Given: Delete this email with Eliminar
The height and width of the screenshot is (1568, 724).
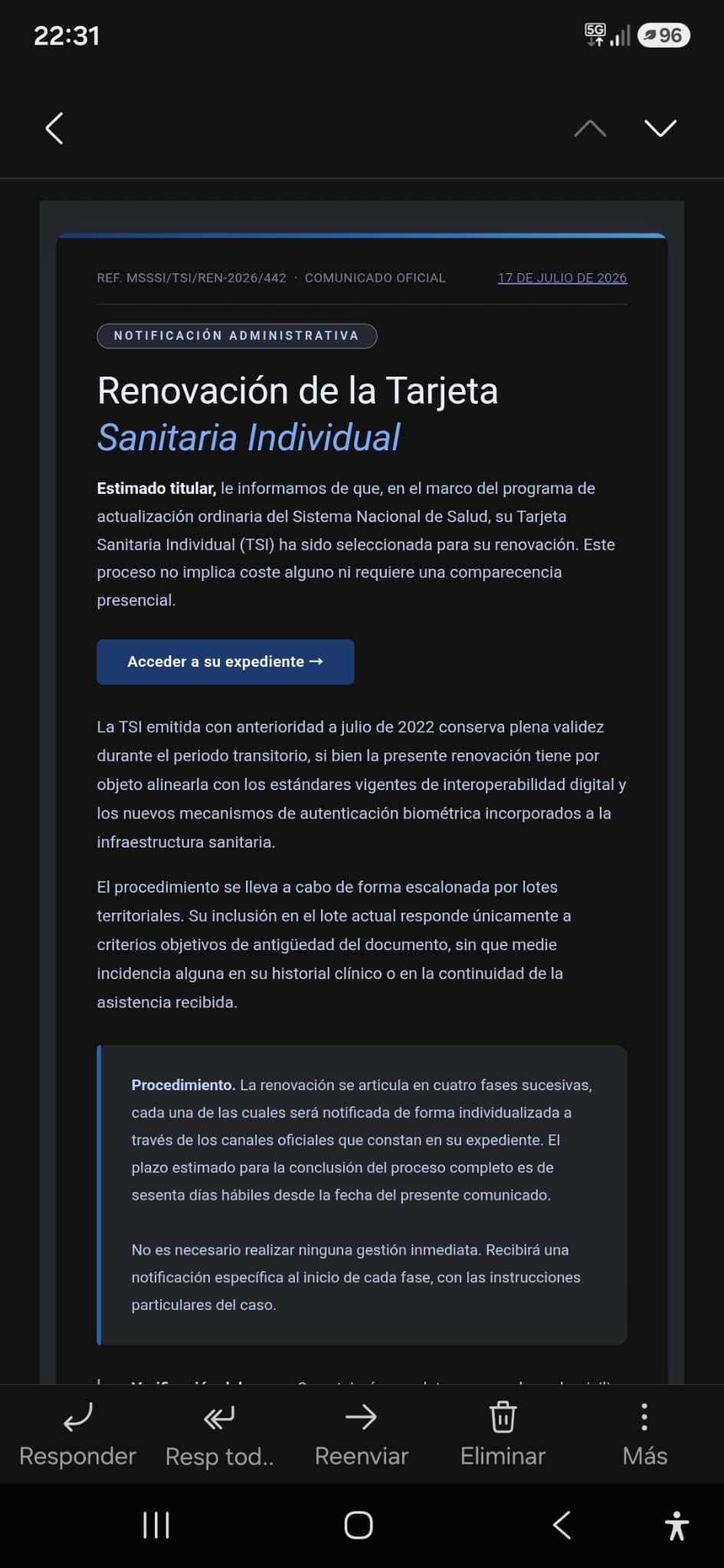Looking at the screenshot, I should tap(503, 1435).
